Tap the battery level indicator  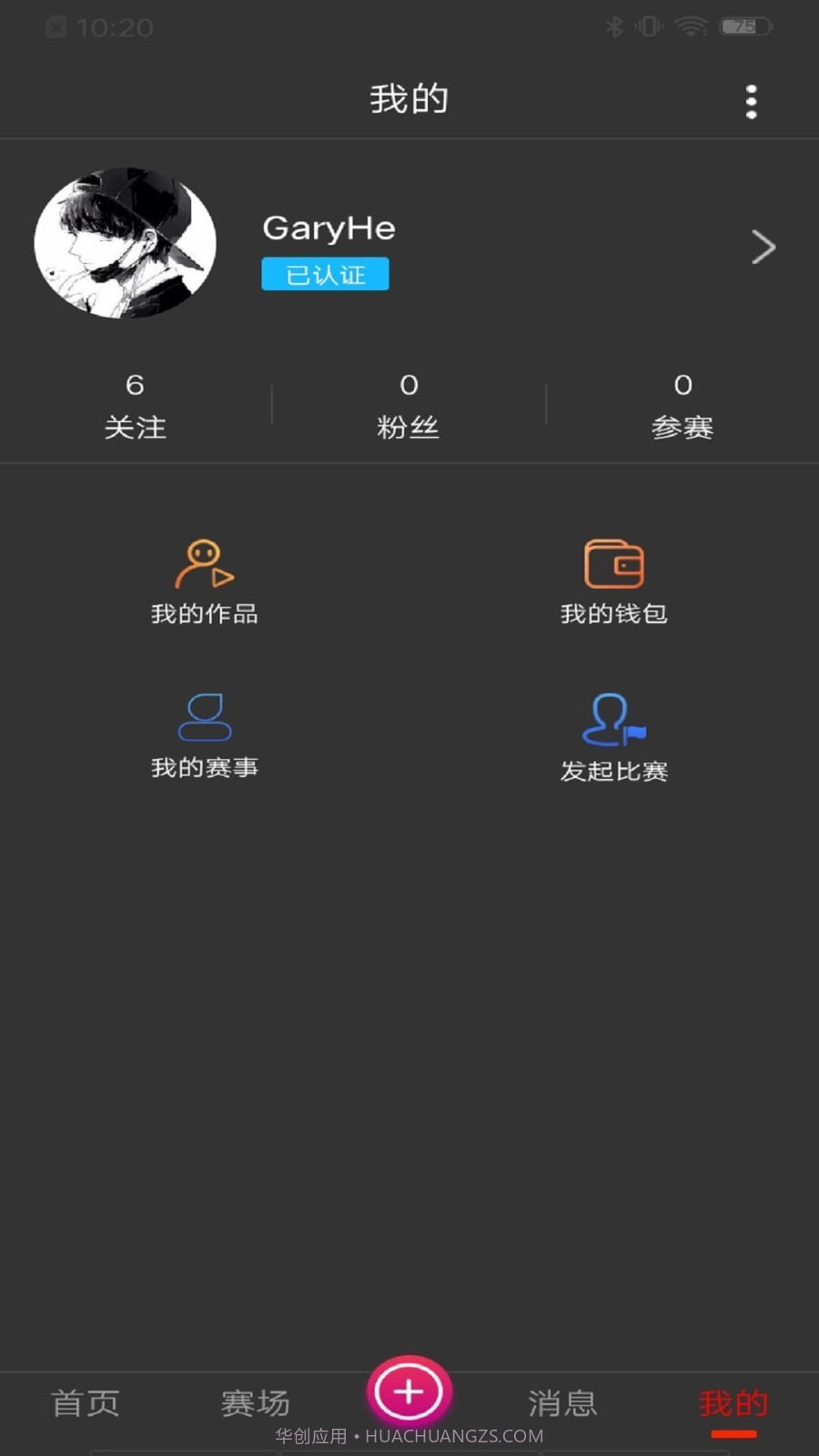743,25
